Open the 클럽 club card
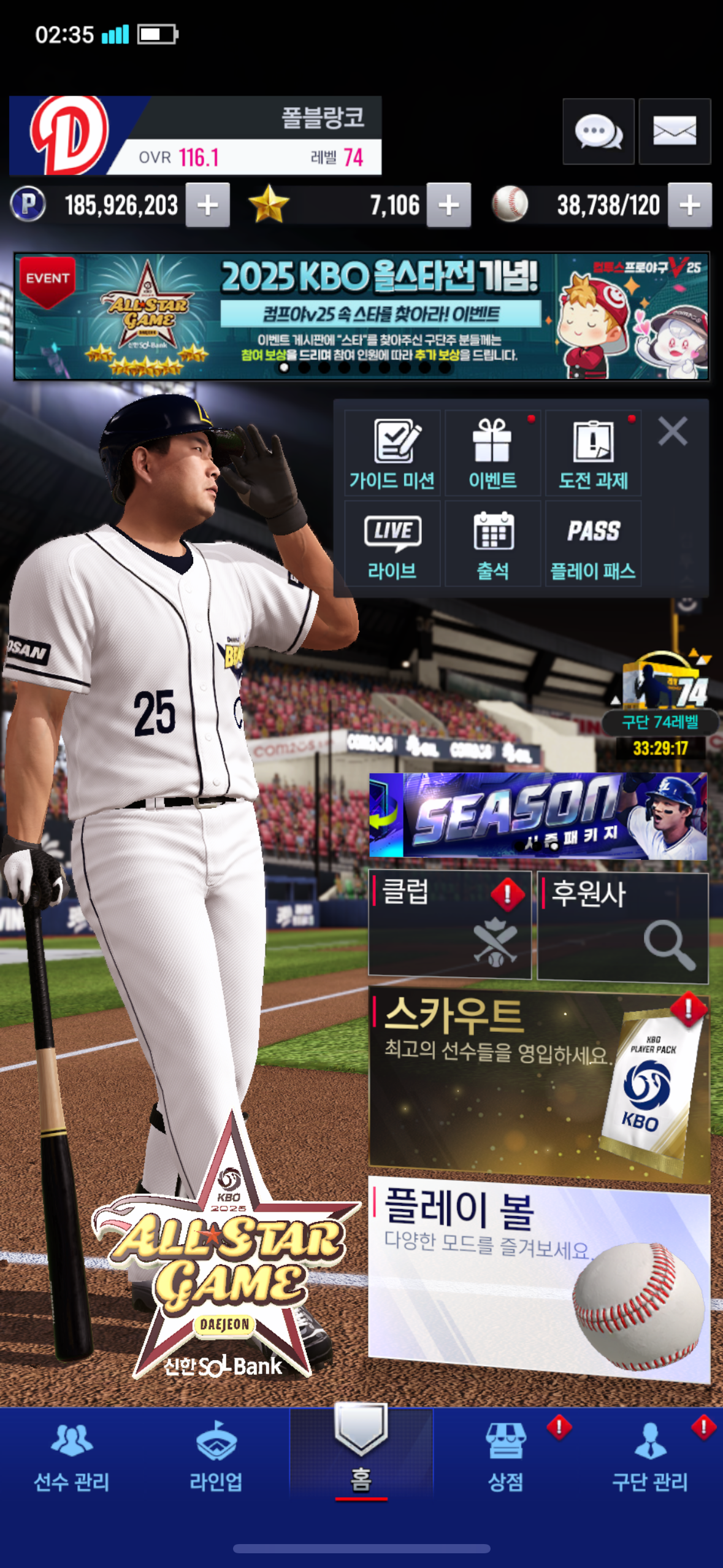Screen dimensions: 723x1568 449,924
